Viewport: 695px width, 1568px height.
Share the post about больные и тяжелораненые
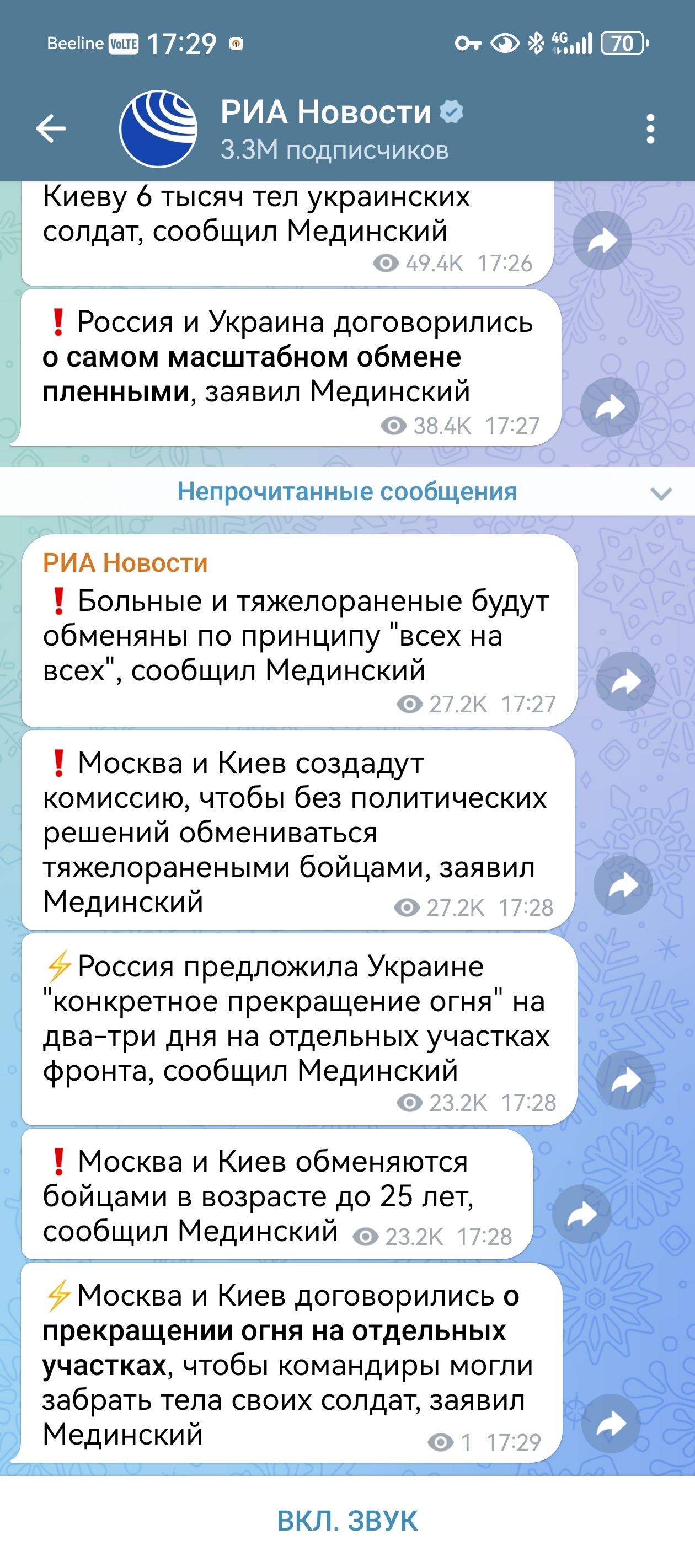[x=626, y=681]
